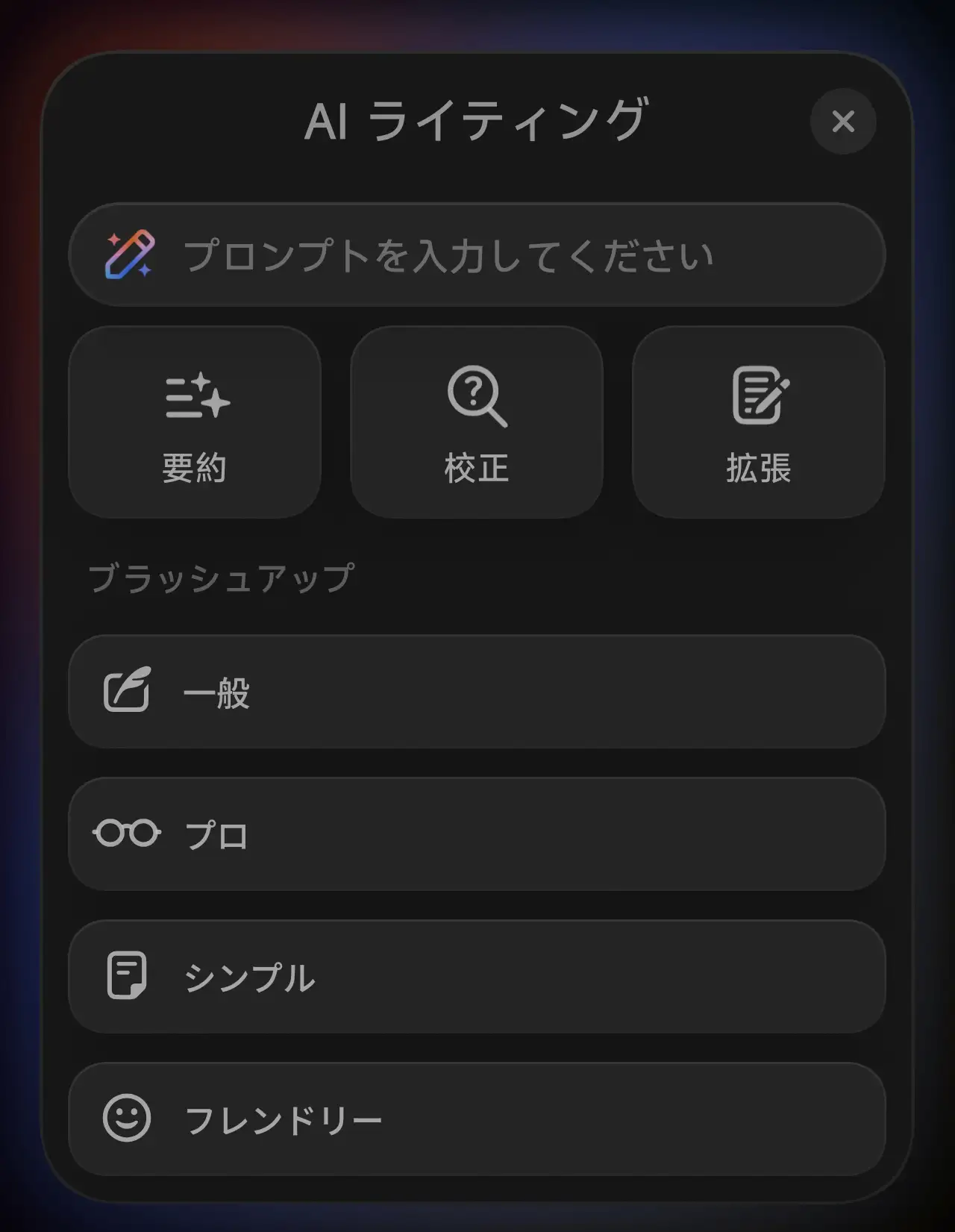Apply the プロ professional rewrite style
The width and height of the screenshot is (955, 1232).
(477, 834)
